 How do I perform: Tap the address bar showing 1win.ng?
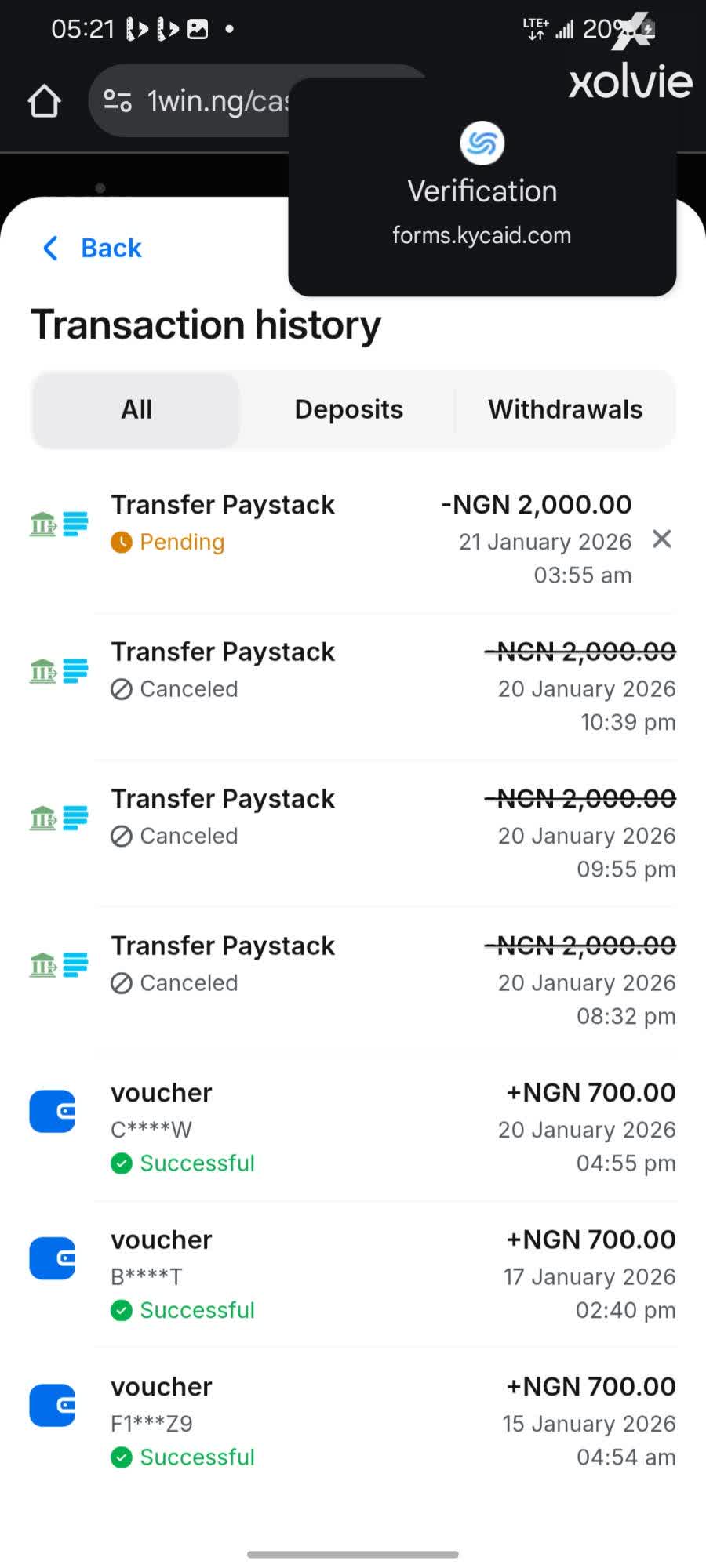tap(220, 100)
